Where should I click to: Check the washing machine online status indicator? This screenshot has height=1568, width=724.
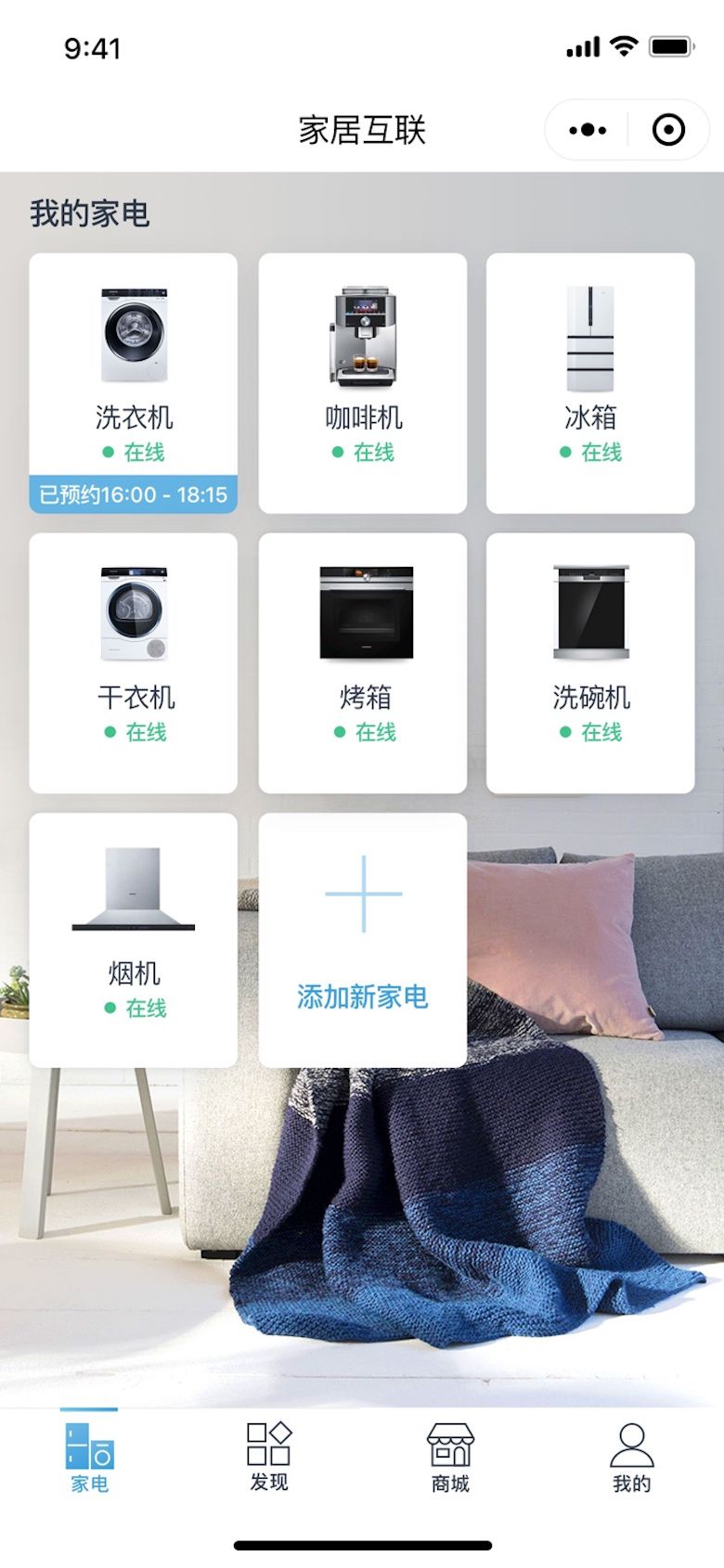pyautogui.click(x=133, y=452)
